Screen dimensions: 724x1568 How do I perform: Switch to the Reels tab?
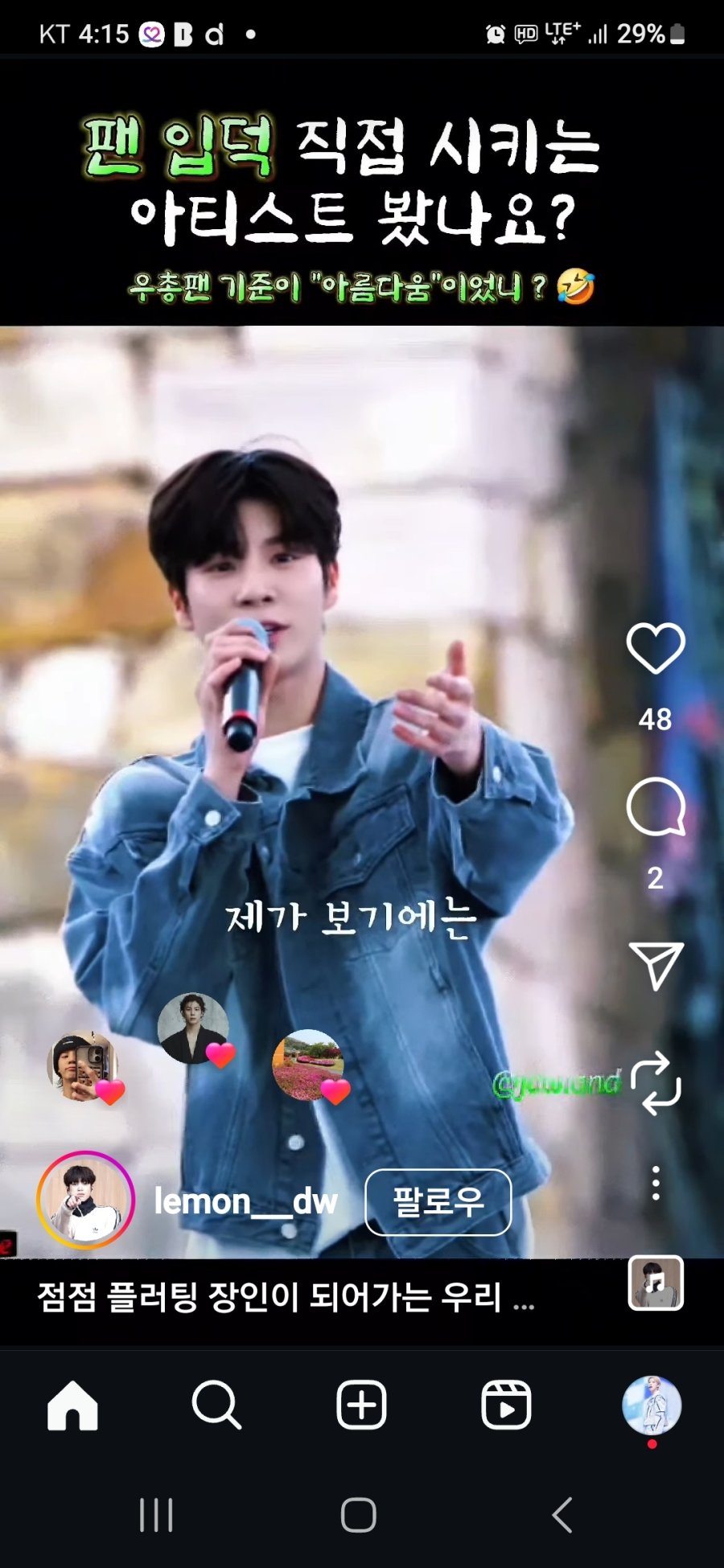click(x=506, y=1406)
